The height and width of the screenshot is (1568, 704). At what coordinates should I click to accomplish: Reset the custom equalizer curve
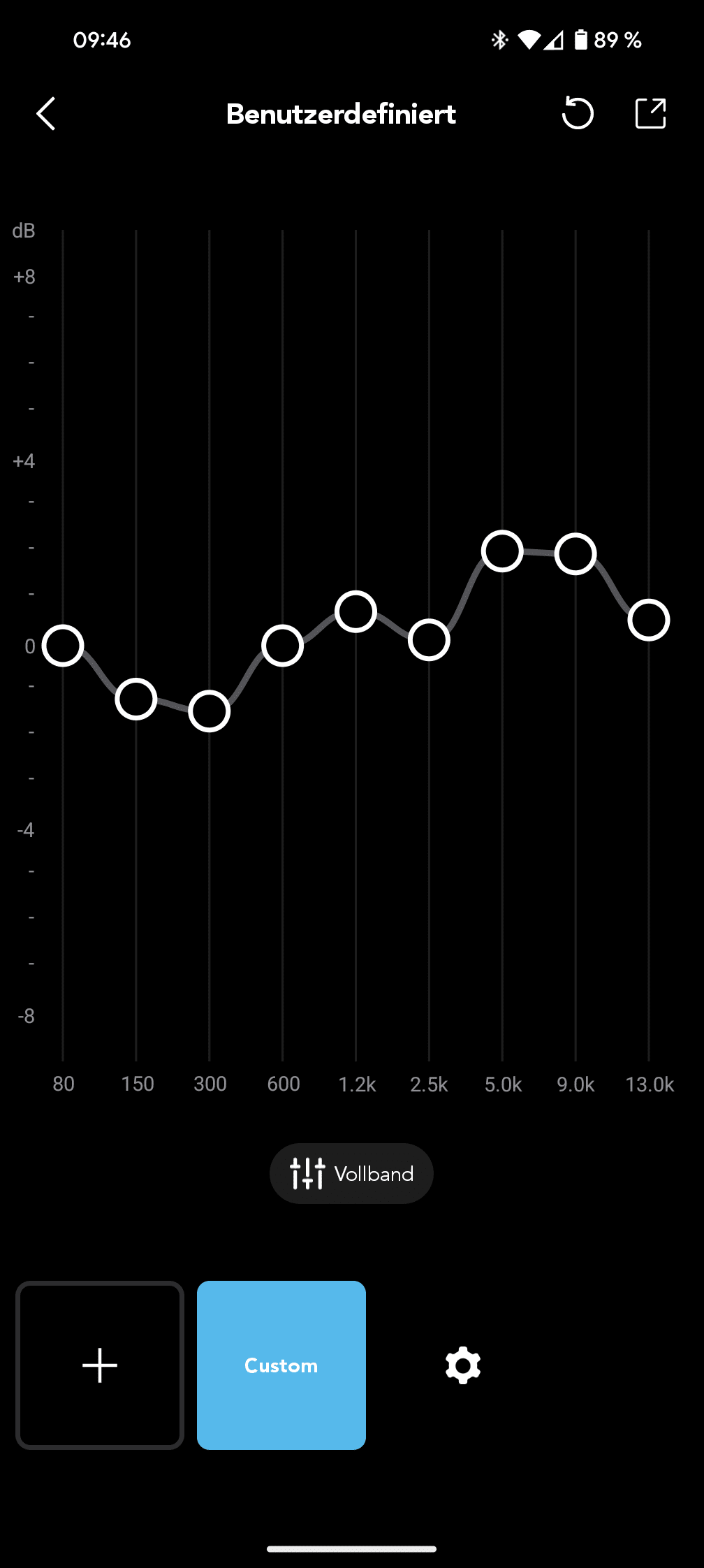point(578,114)
